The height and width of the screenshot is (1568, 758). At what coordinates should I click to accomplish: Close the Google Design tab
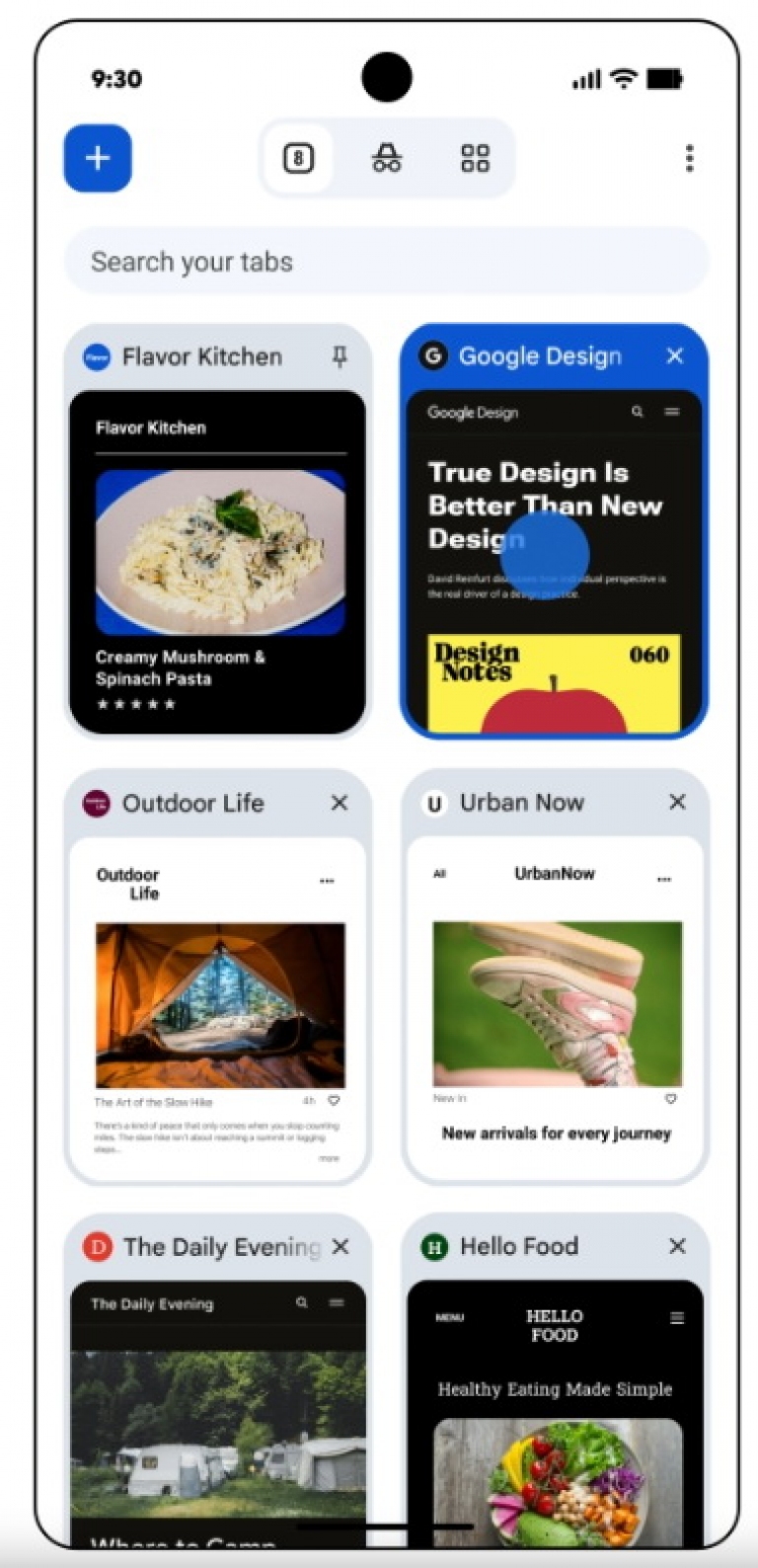click(x=675, y=355)
